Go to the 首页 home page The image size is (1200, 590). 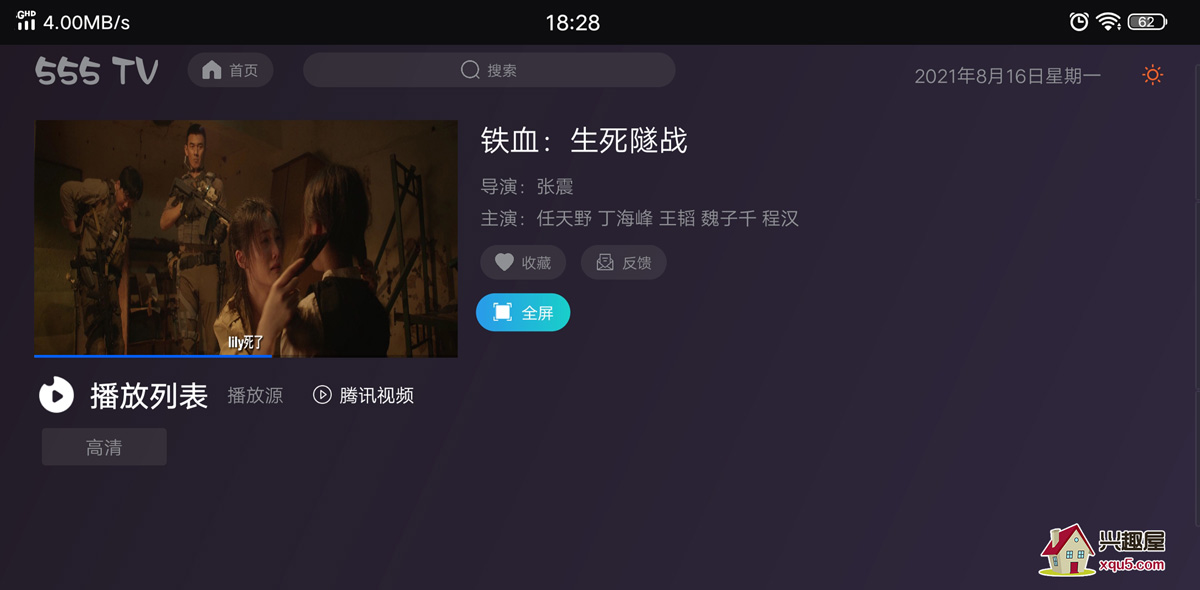click(x=230, y=70)
